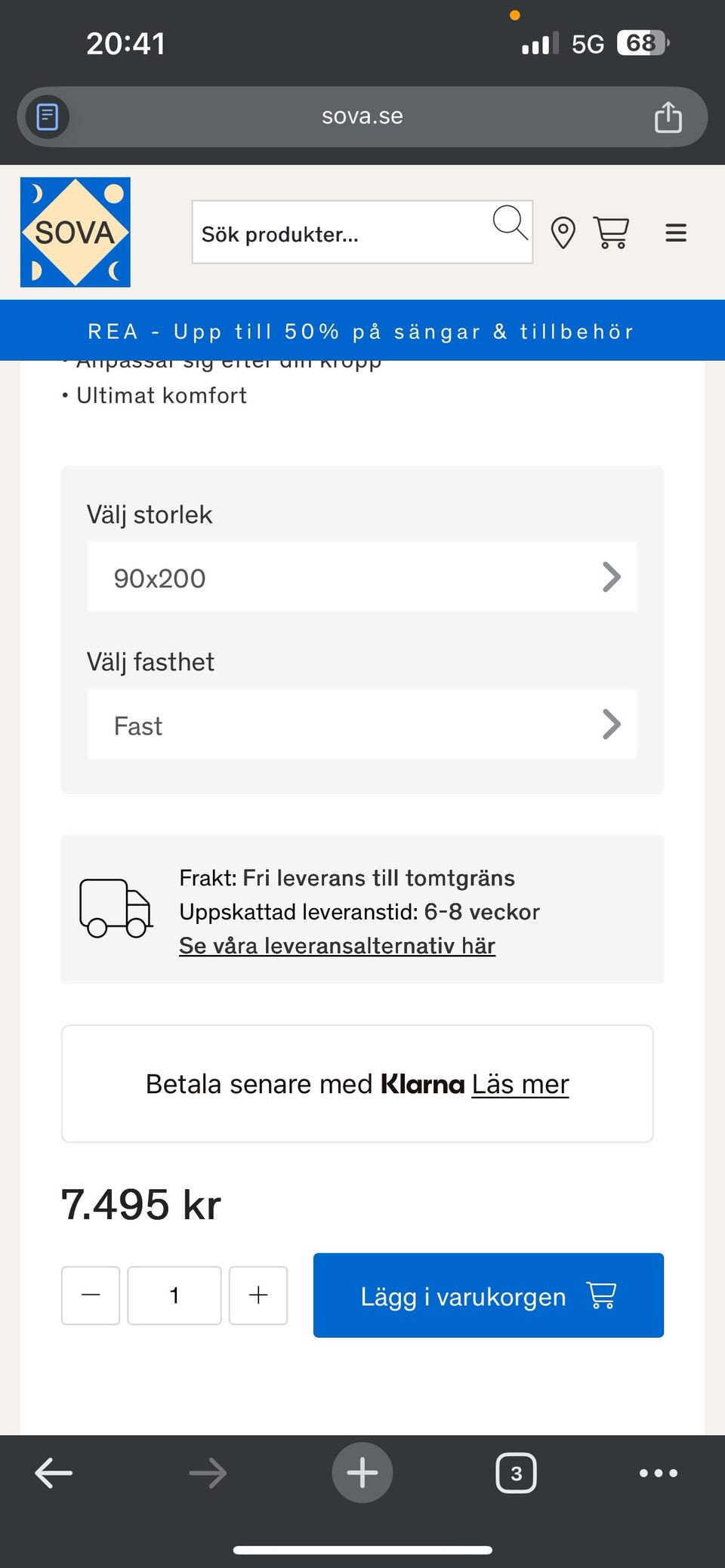Viewport: 725px width, 1568px height.
Task: Tap the share icon in the browser bar
Action: (668, 116)
